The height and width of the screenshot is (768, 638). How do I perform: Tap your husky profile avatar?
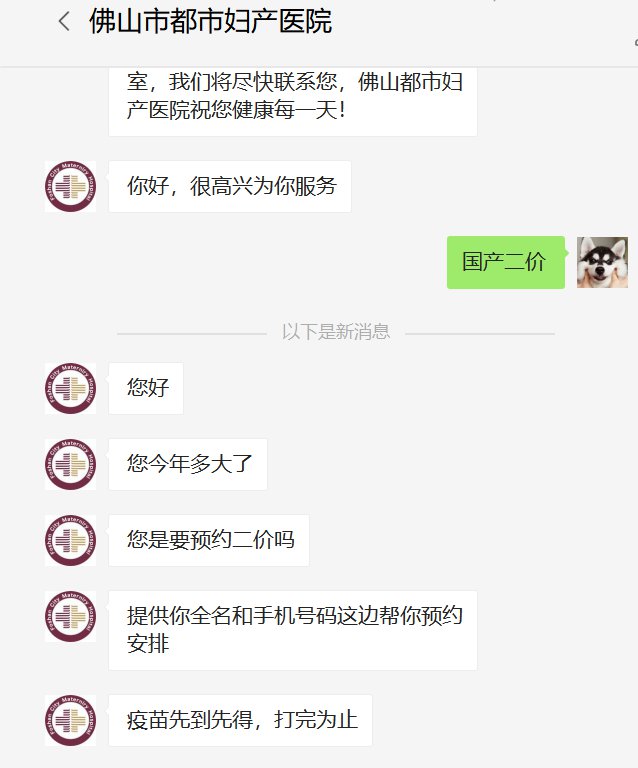(602, 262)
